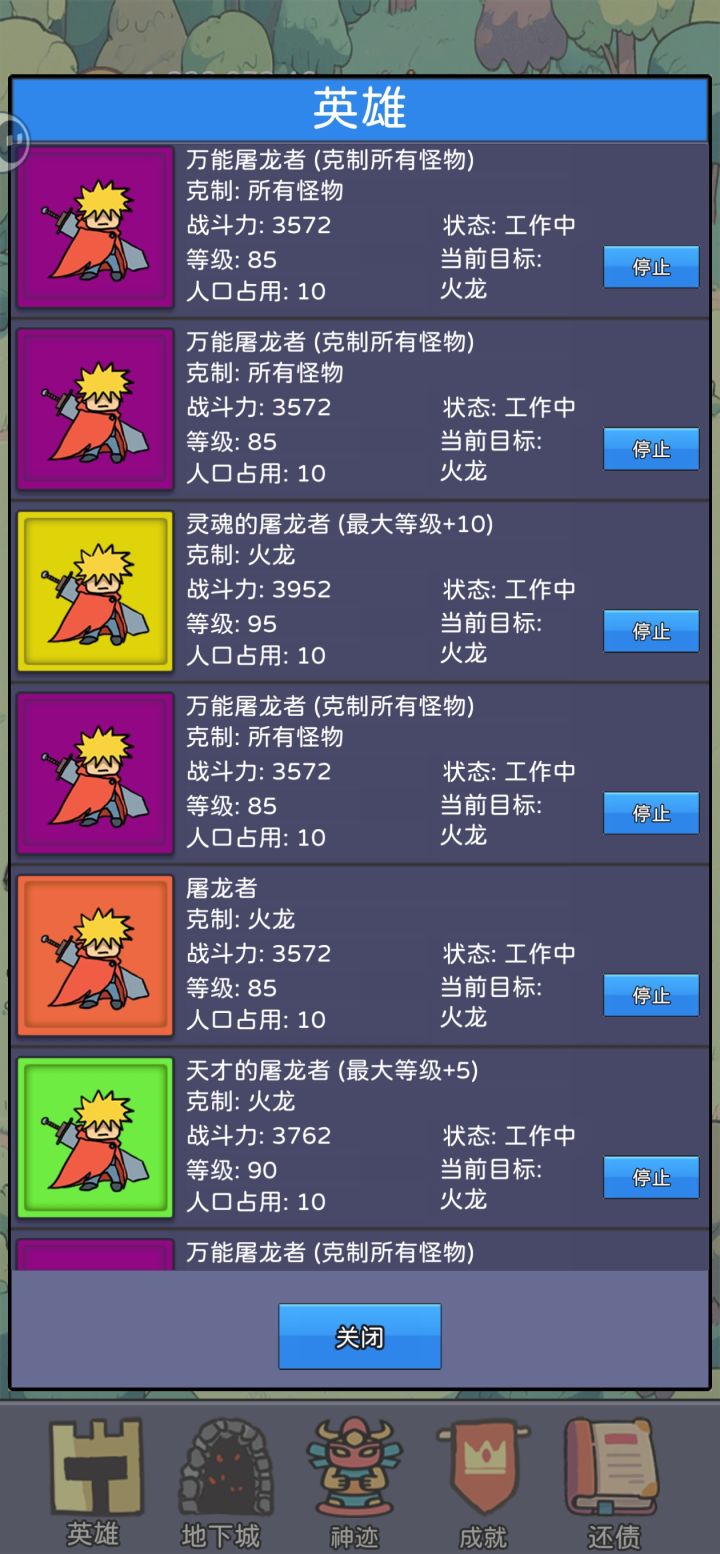Select the green-framed 天才的屠龙者 portrait
720x1554 pixels.
click(95, 1136)
